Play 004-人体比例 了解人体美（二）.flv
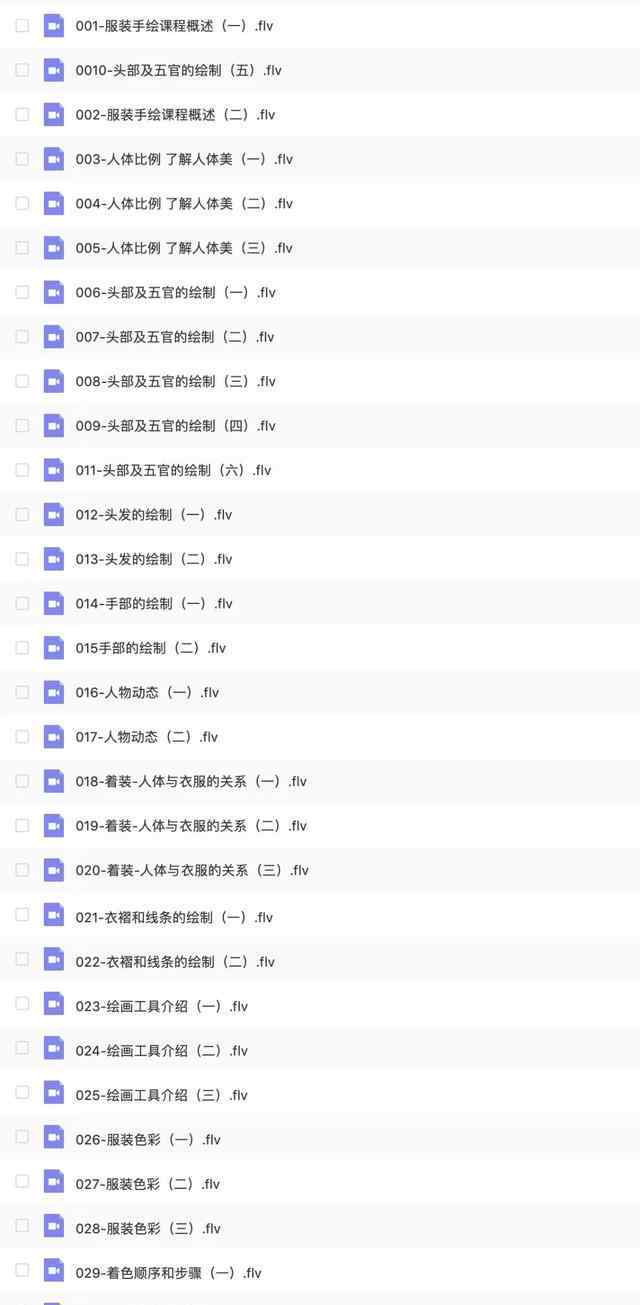Image resolution: width=640 pixels, height=1305 pixels. pyautogui.click(x=184, y=204)
